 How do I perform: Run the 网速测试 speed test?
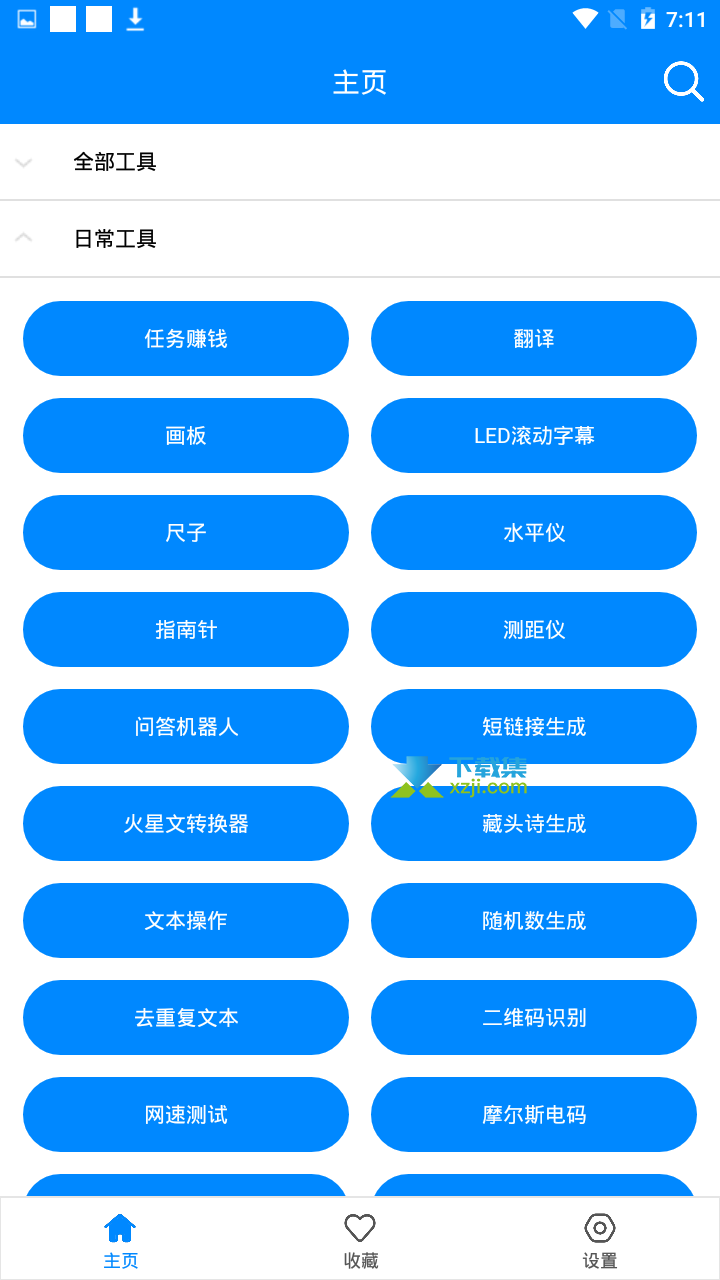click(x=186, y=1115)
